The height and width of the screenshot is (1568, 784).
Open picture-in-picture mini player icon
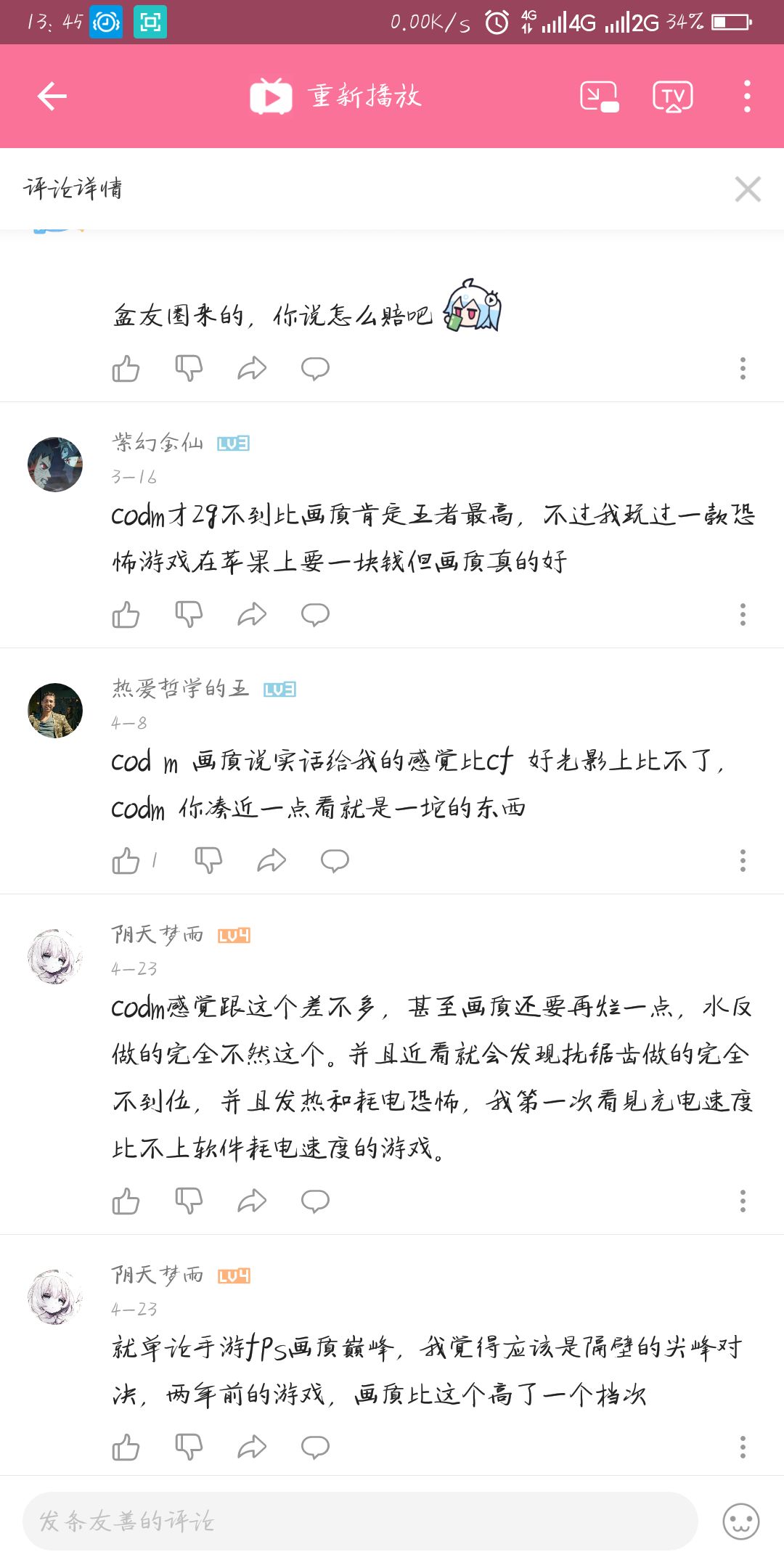pos(600,97)
